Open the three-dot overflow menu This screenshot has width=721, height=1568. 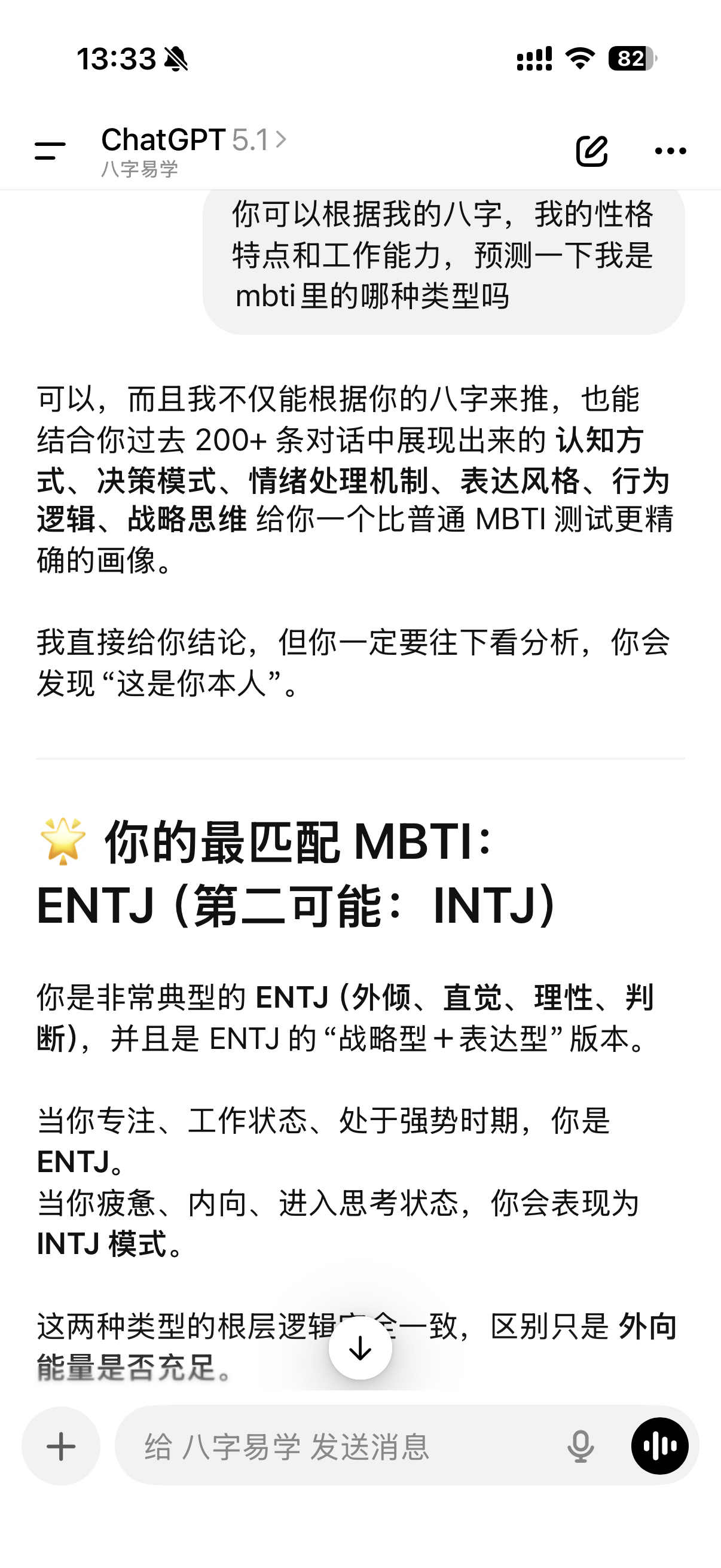pyautogui.click(x=671, y=151)
